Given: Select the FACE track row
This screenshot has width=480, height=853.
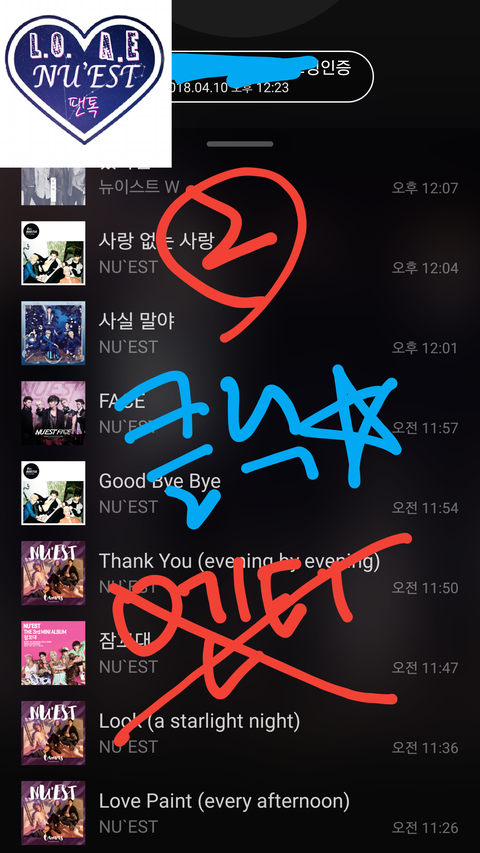Looking at the screenshot, I should point(240,413).
